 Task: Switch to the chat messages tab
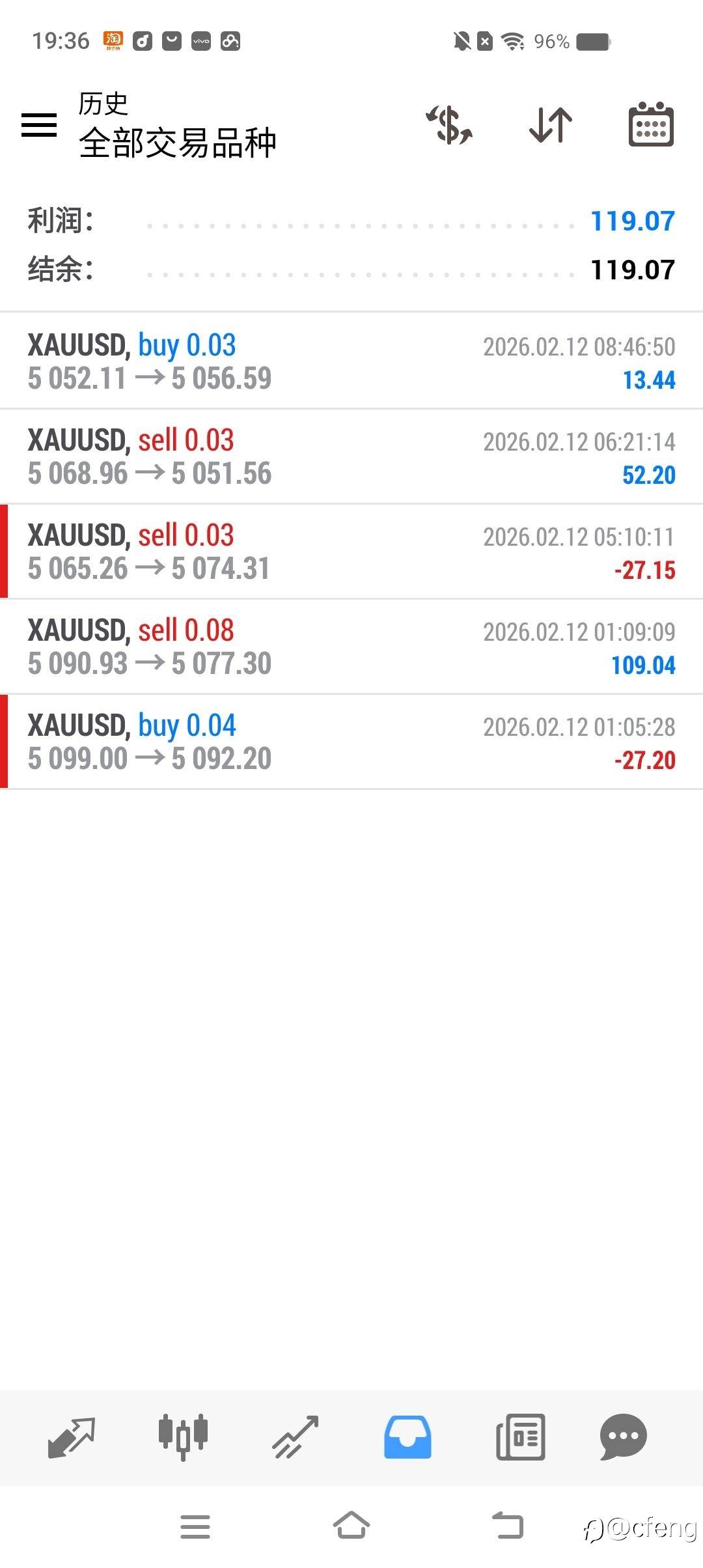(623, 1436)
